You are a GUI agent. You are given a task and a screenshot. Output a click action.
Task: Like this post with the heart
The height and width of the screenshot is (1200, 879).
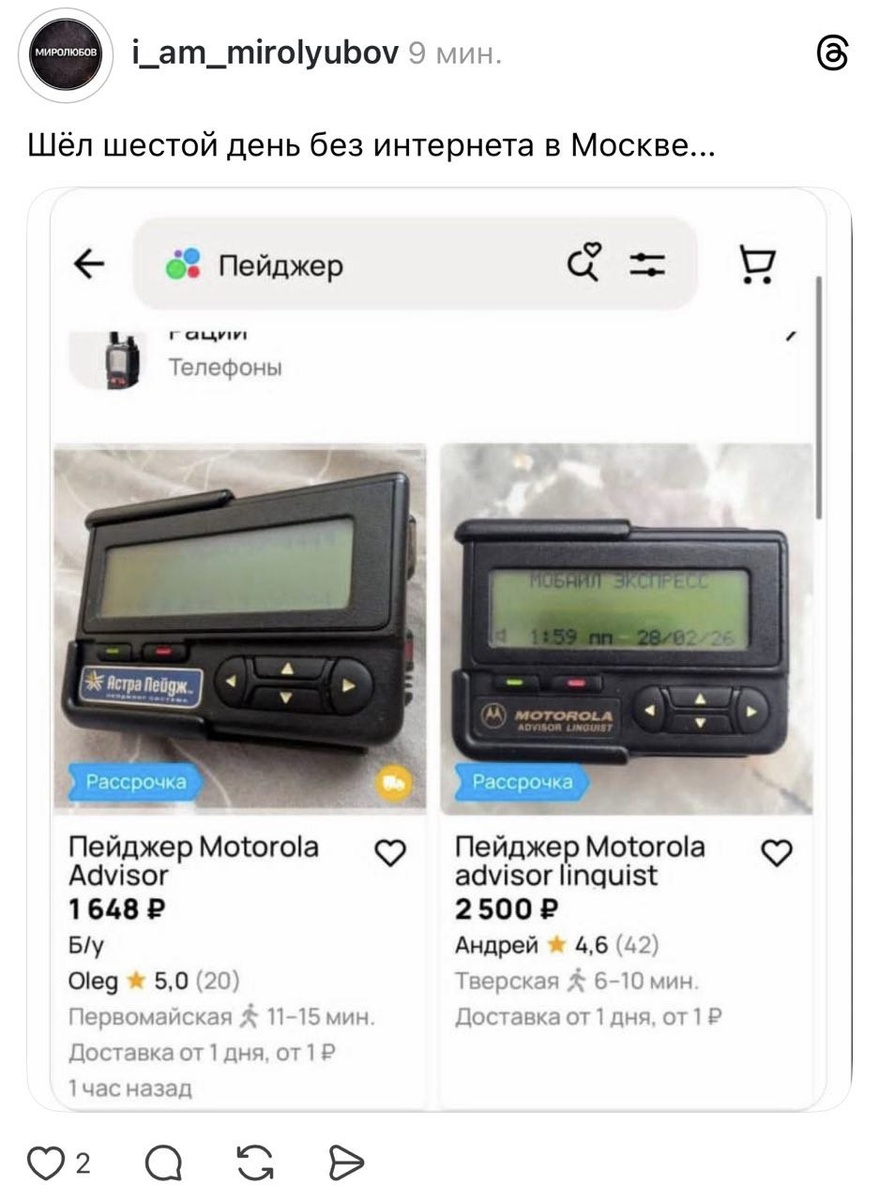46,1163
